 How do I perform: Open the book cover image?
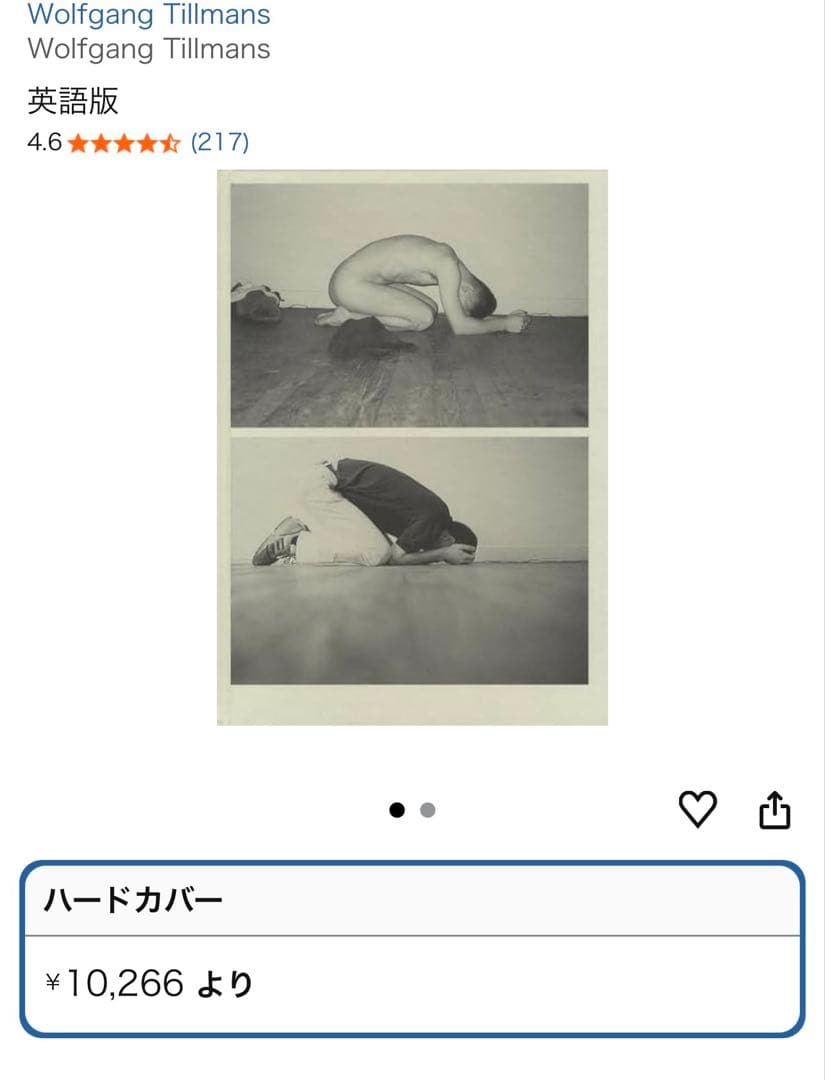411,447
